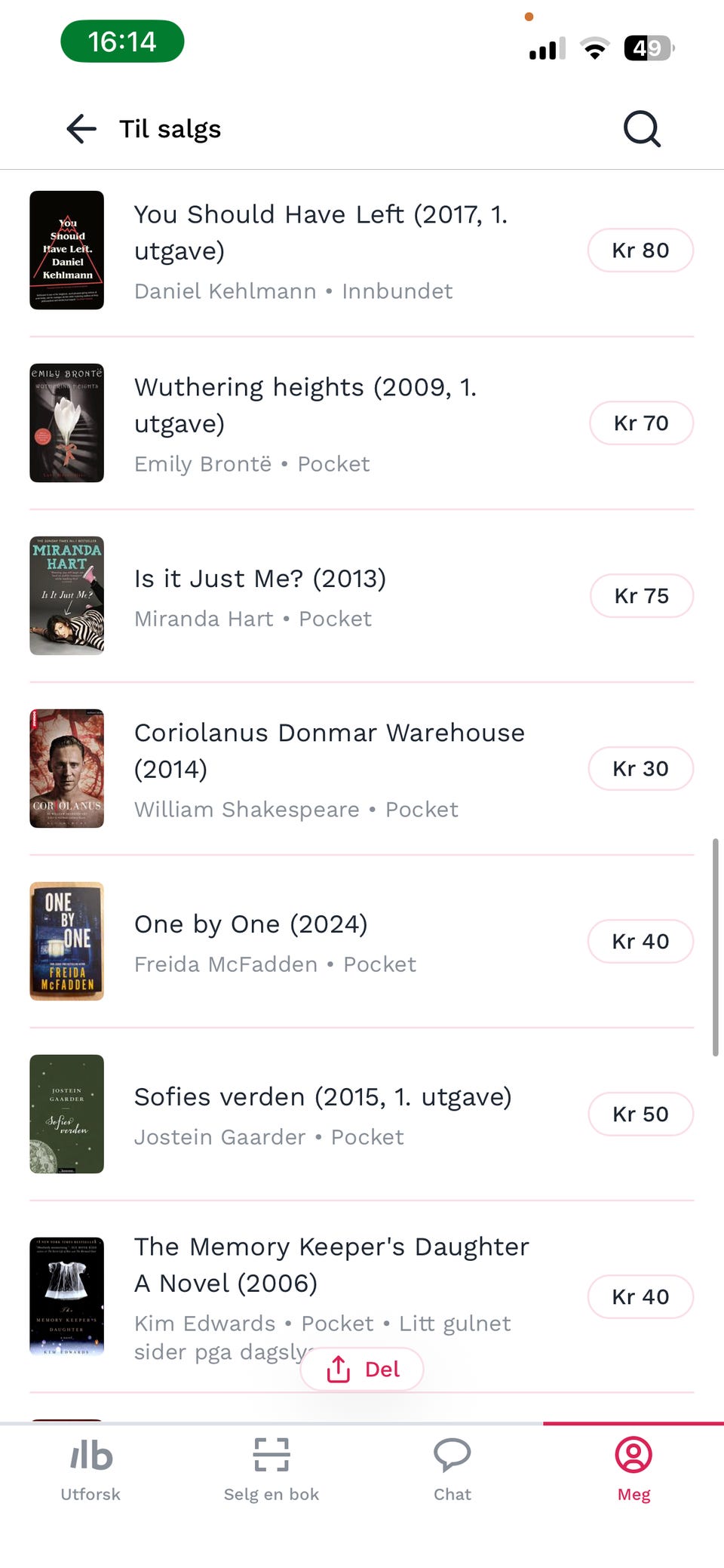Select Kr 30 price on Coriolanus listing
The width and height of the screenshot is (724, 1568).
pos(640,768)
